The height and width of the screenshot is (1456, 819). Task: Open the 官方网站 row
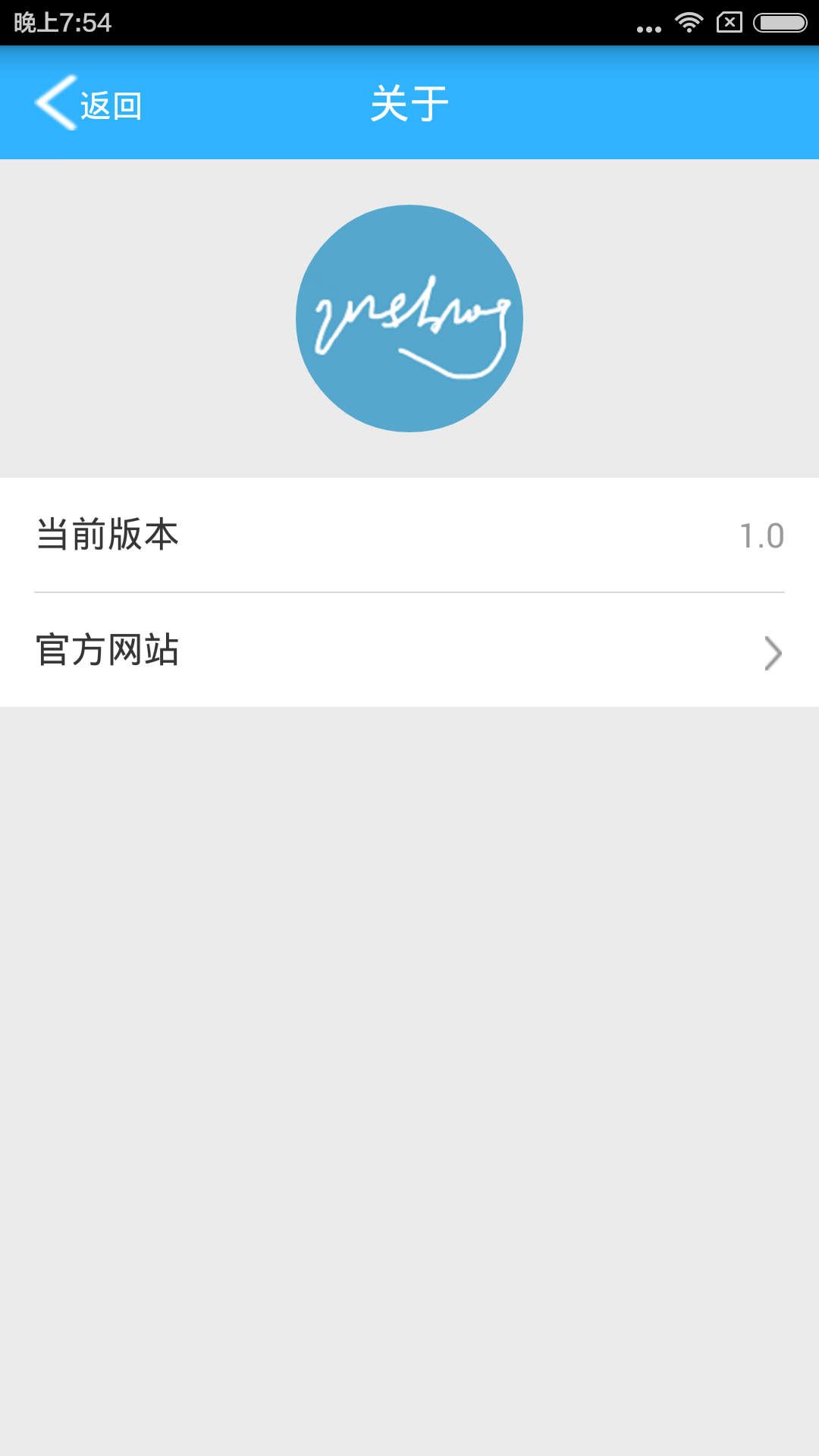point(409,651)
